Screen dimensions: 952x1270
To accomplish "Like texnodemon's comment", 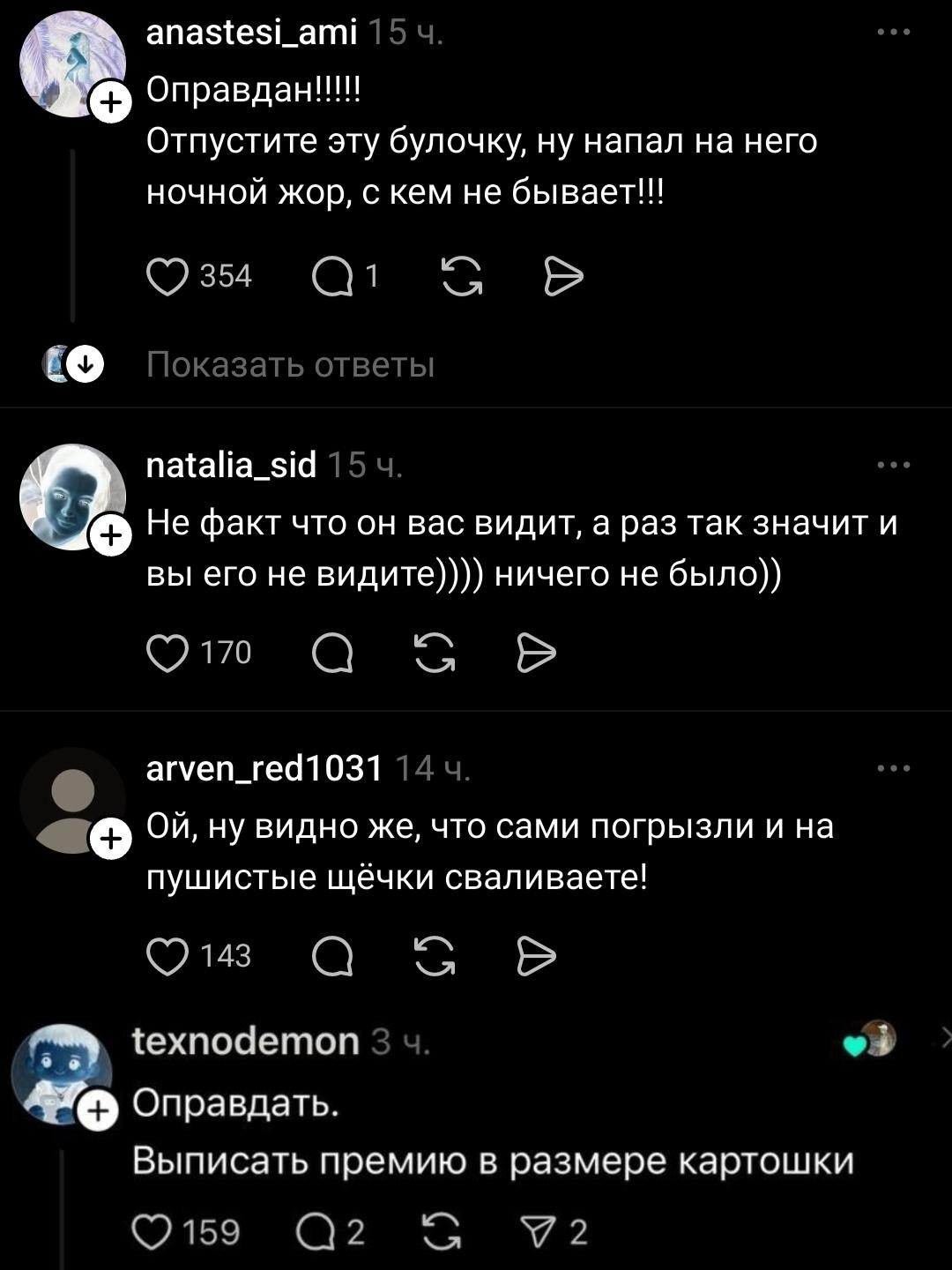I will 152,1232.
